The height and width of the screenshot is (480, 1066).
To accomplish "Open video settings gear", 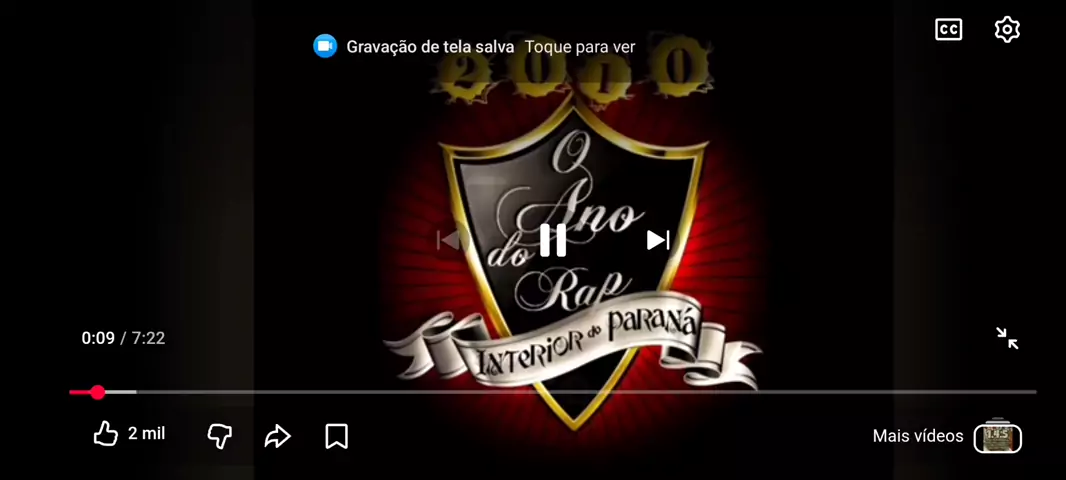I will coord(1007,30).
